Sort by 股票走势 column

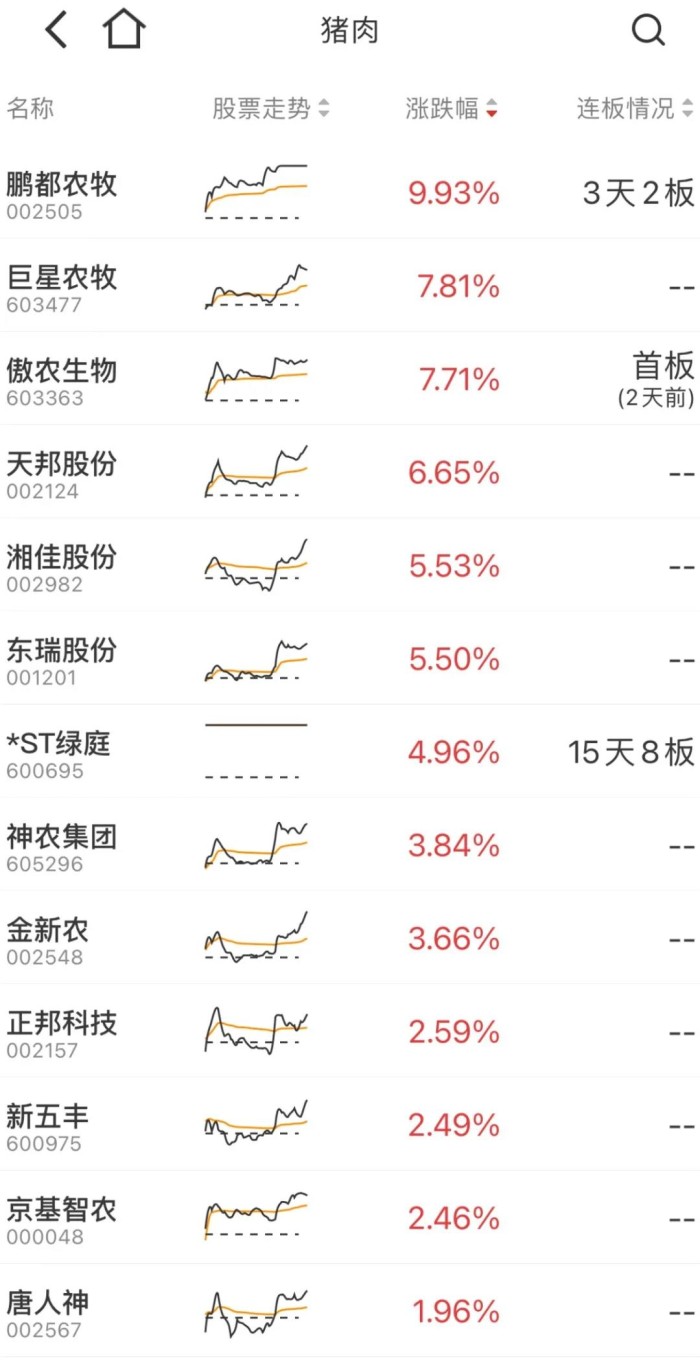point(270,109)
